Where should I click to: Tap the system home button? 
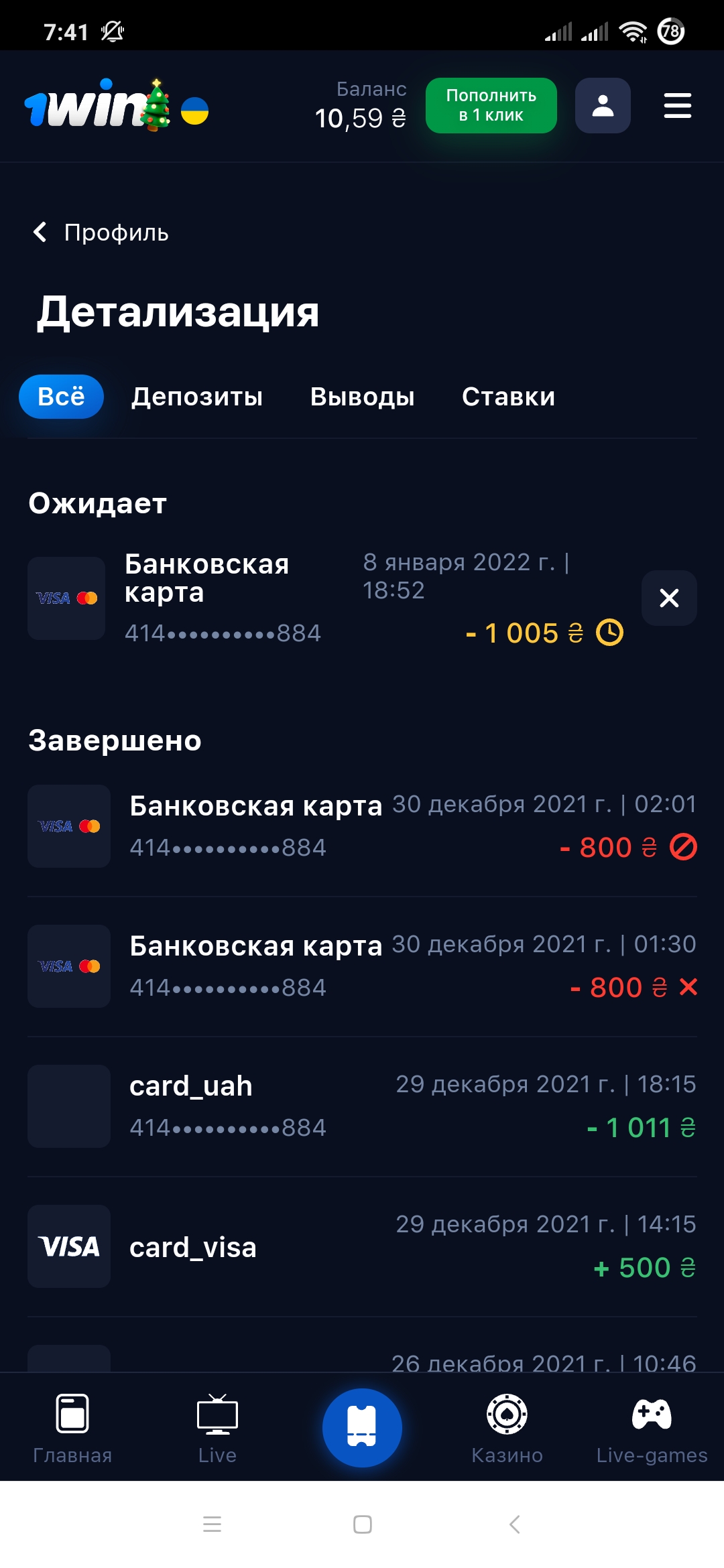pyautogui.click(x=363, y=1524)
